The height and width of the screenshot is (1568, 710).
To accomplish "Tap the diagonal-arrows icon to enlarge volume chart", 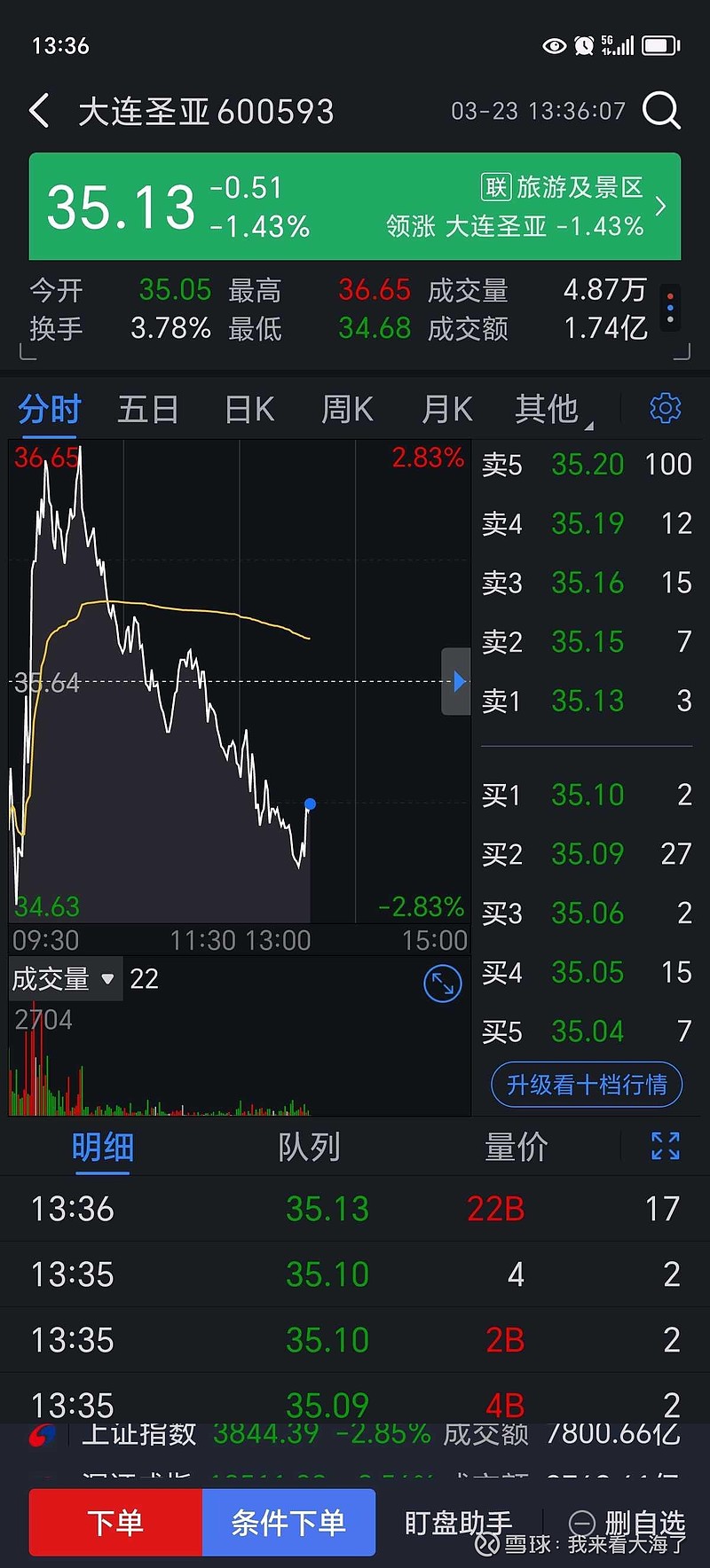I will [442, 984].
